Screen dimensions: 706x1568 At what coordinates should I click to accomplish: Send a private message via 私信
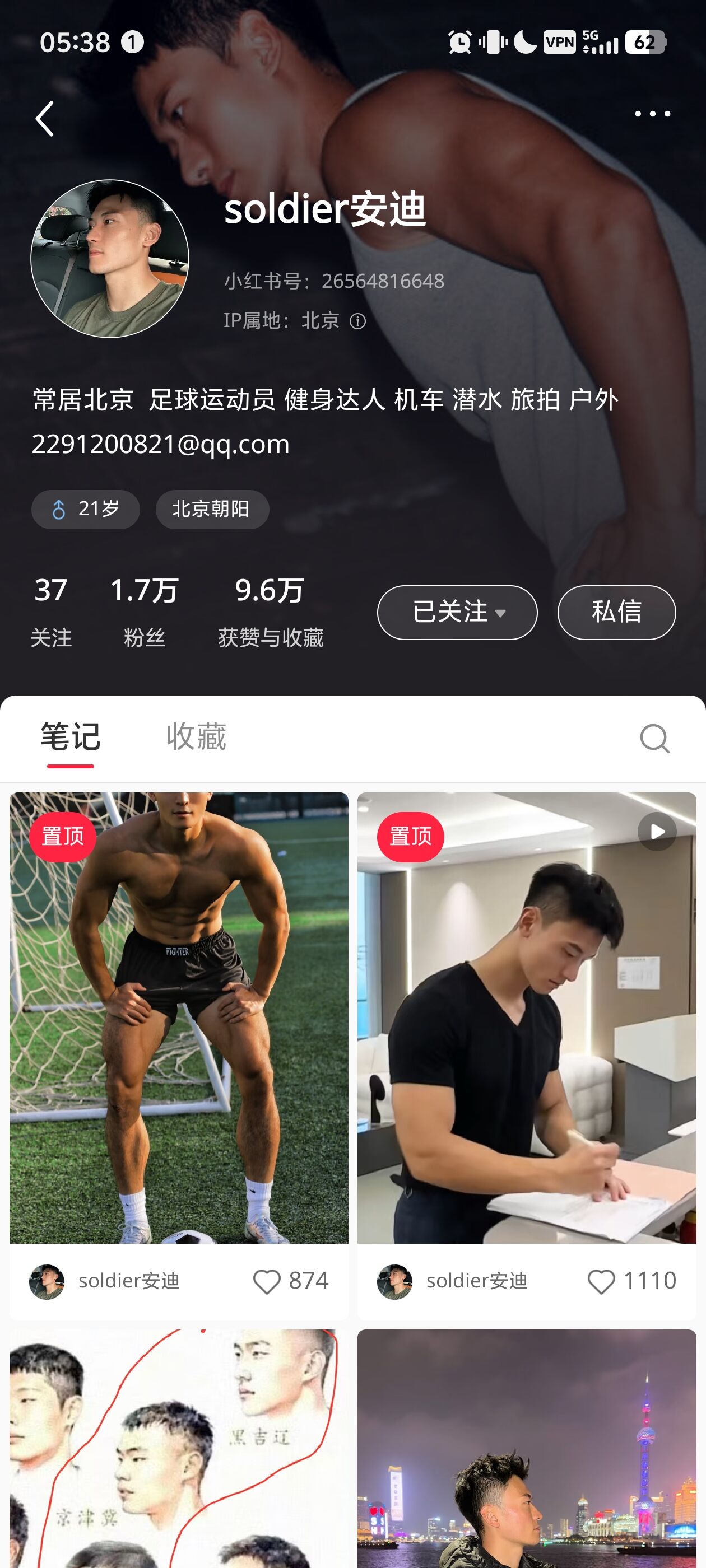coord(616,612)
